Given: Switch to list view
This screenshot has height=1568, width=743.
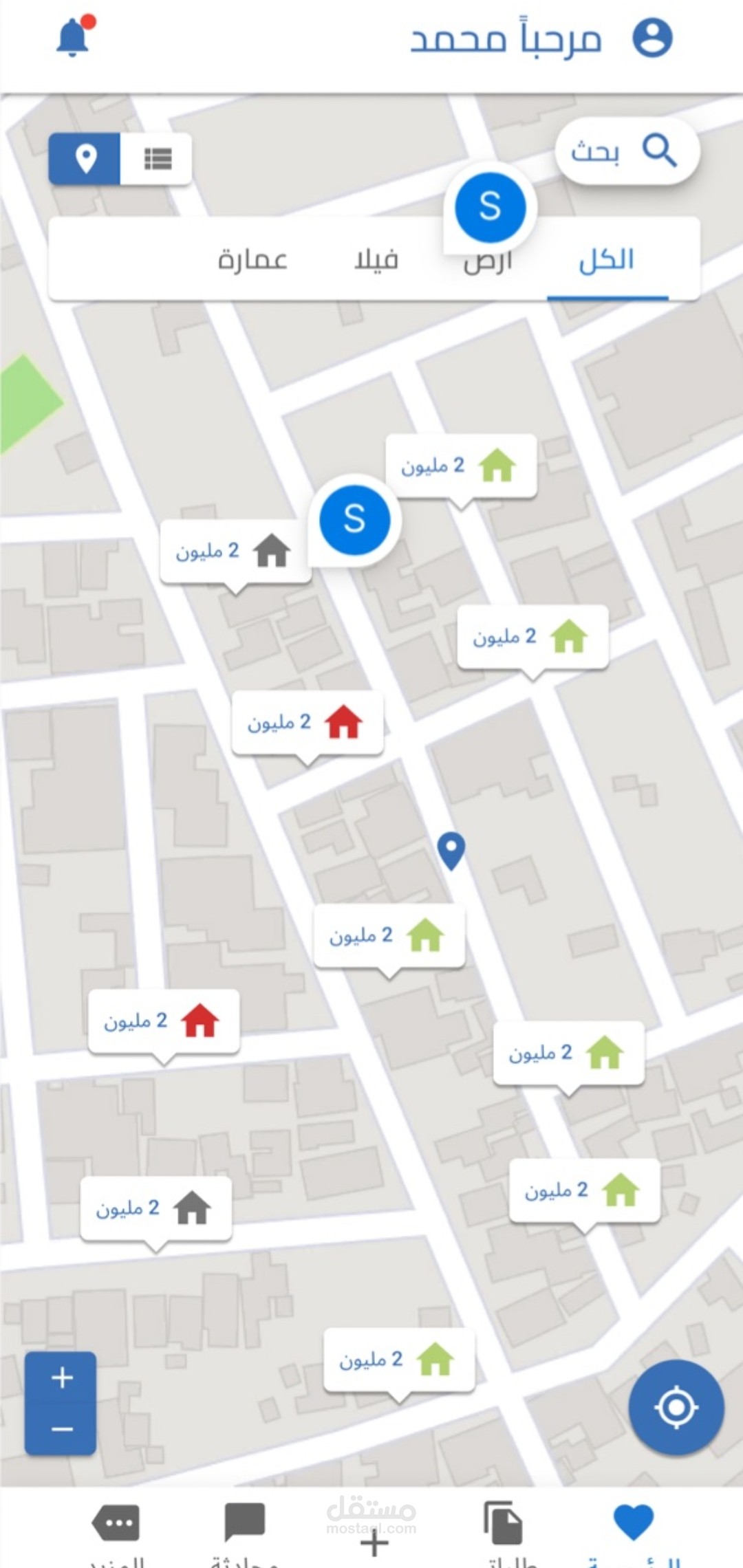Looking at the screenshot, I should 156,159.
